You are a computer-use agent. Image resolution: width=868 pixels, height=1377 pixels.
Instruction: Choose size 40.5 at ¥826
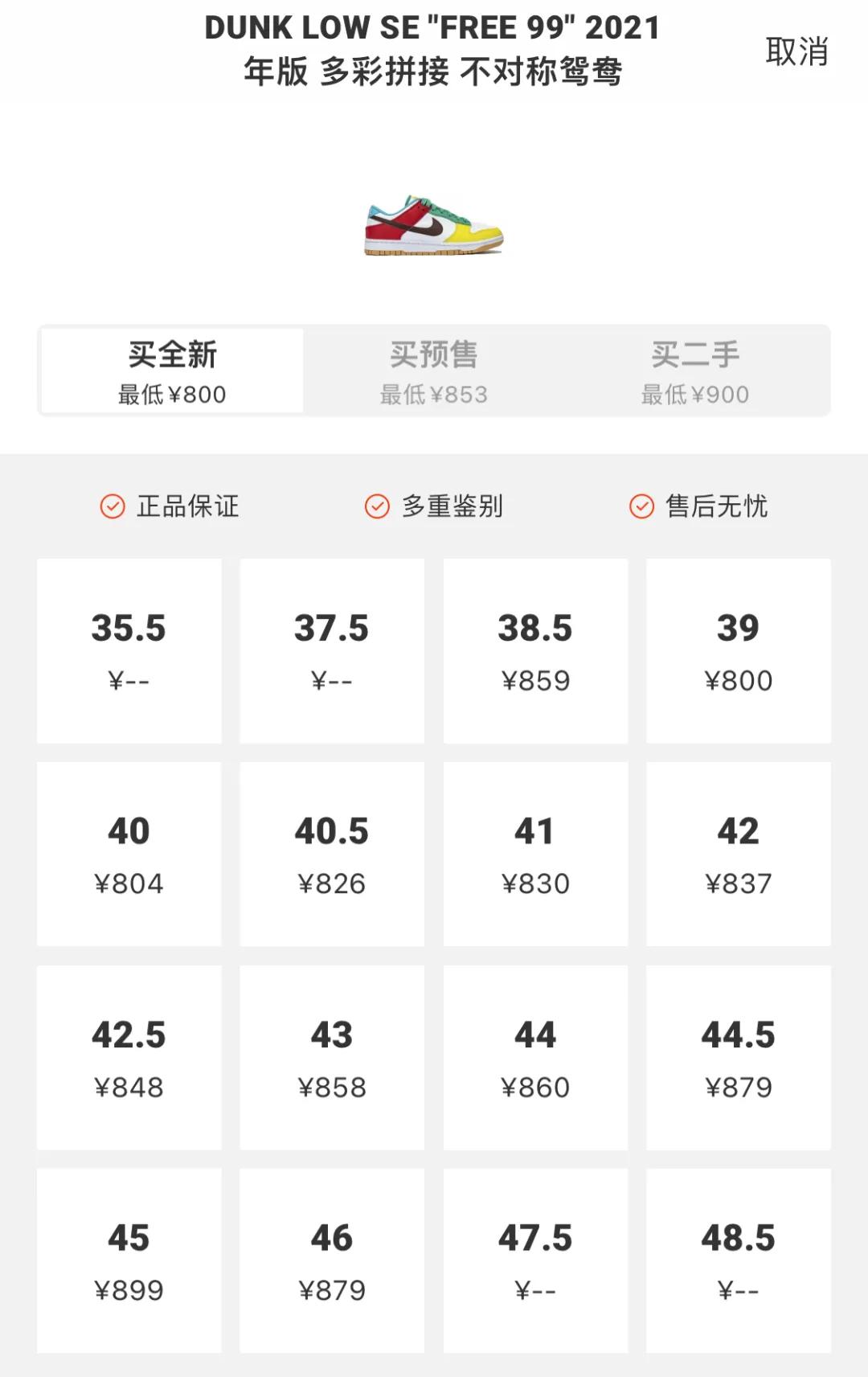(333, 854)
